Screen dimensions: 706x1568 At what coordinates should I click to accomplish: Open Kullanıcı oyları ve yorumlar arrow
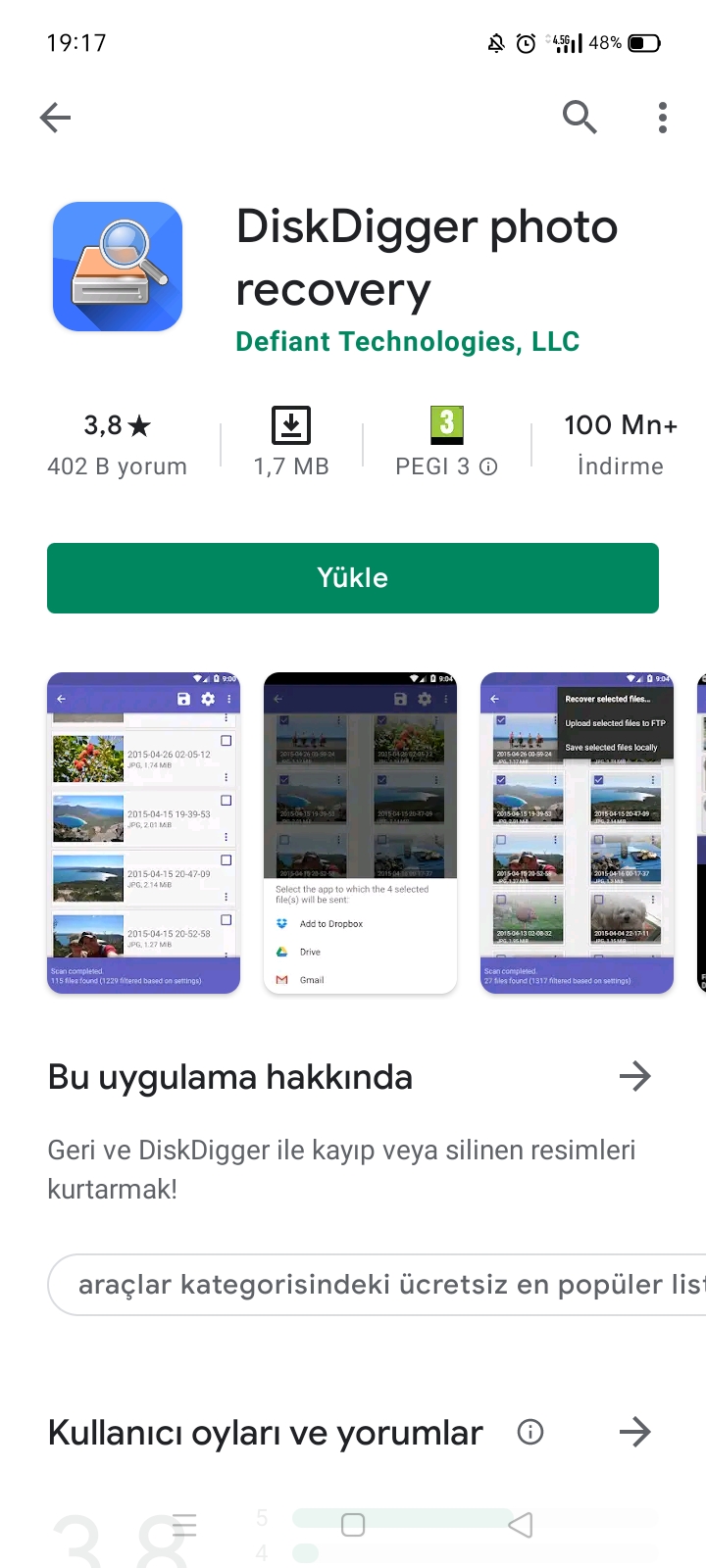[635, 1433]
